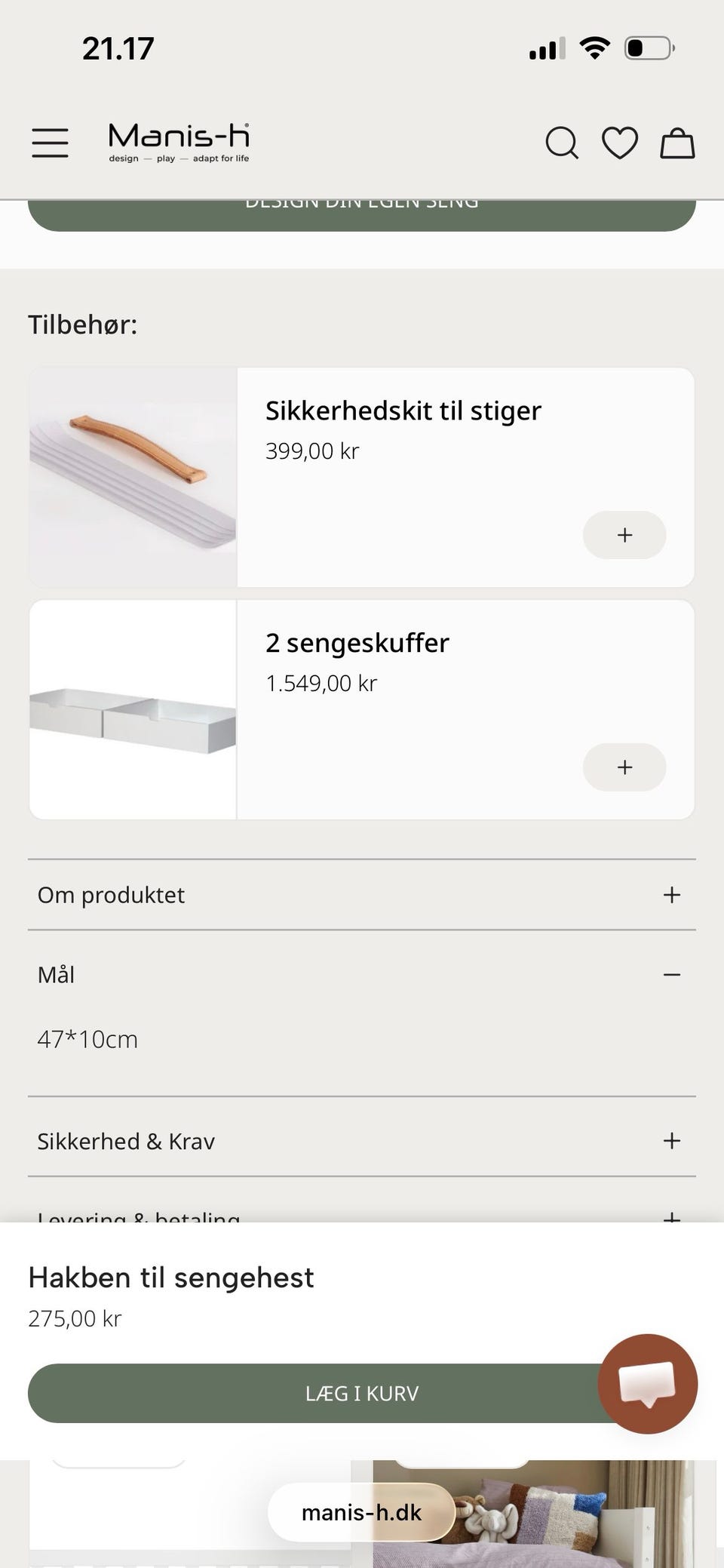
Task: Open the Hakben til sengehest product title
Action: coord(171,1277)
